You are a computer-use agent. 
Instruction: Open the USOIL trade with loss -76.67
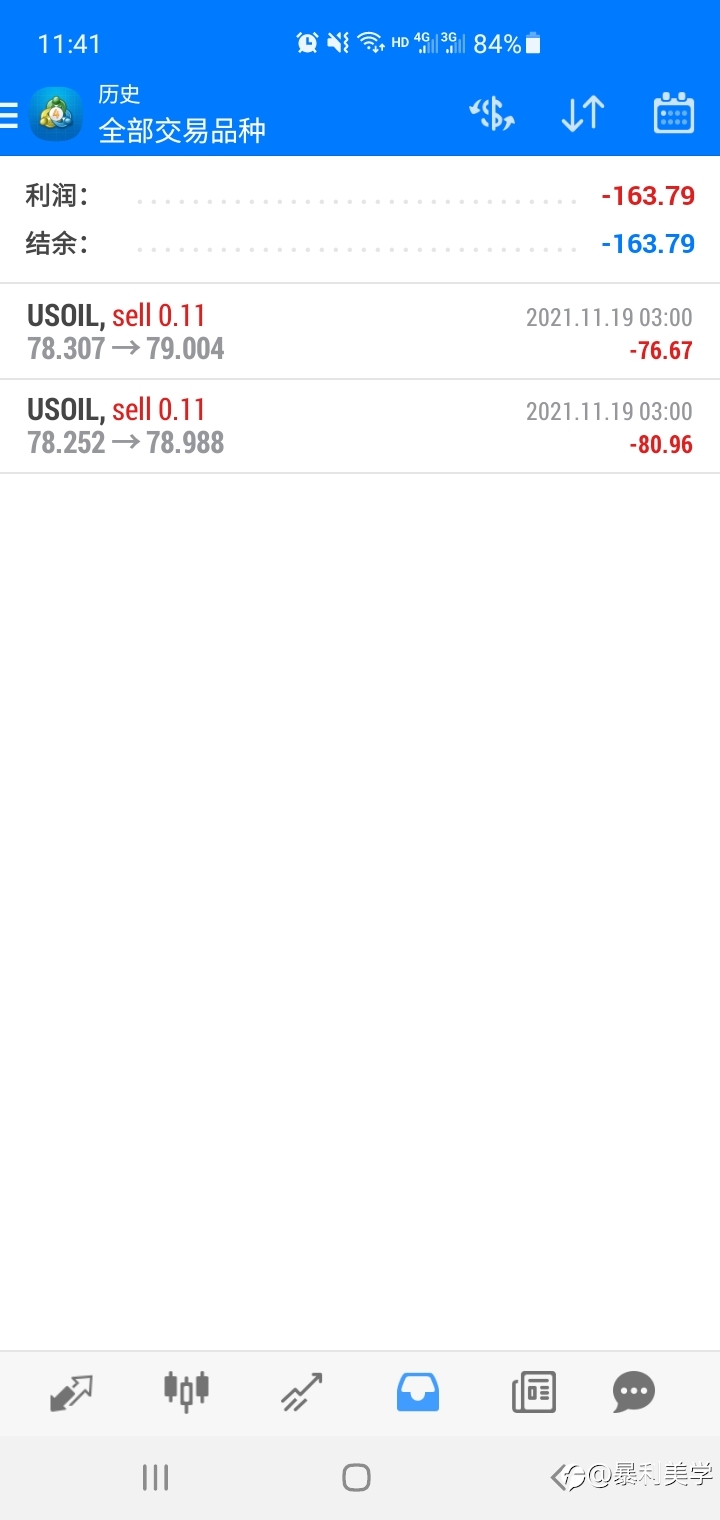click(360, 332)
